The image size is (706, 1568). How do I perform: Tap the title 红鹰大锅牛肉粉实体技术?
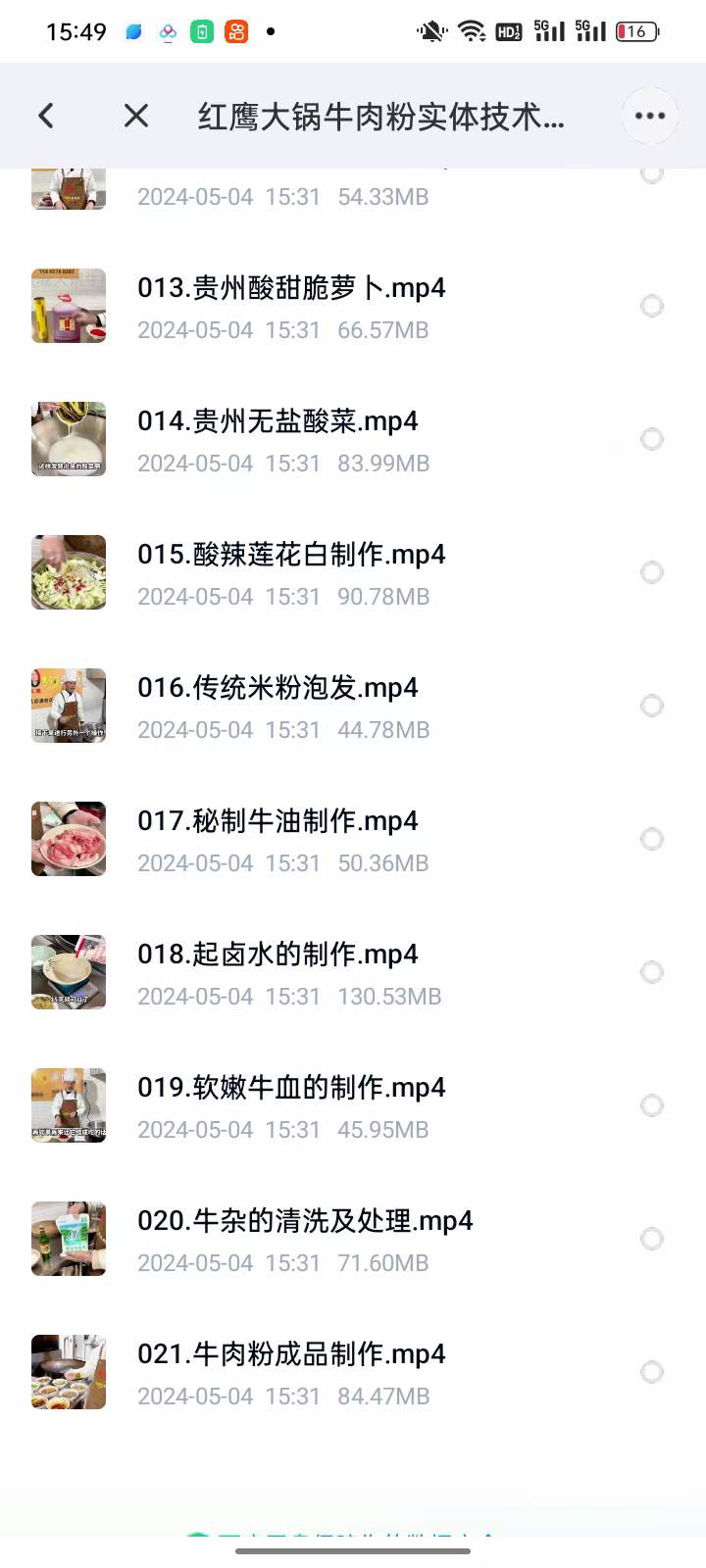pyautogui.click(x=378, y=115)
